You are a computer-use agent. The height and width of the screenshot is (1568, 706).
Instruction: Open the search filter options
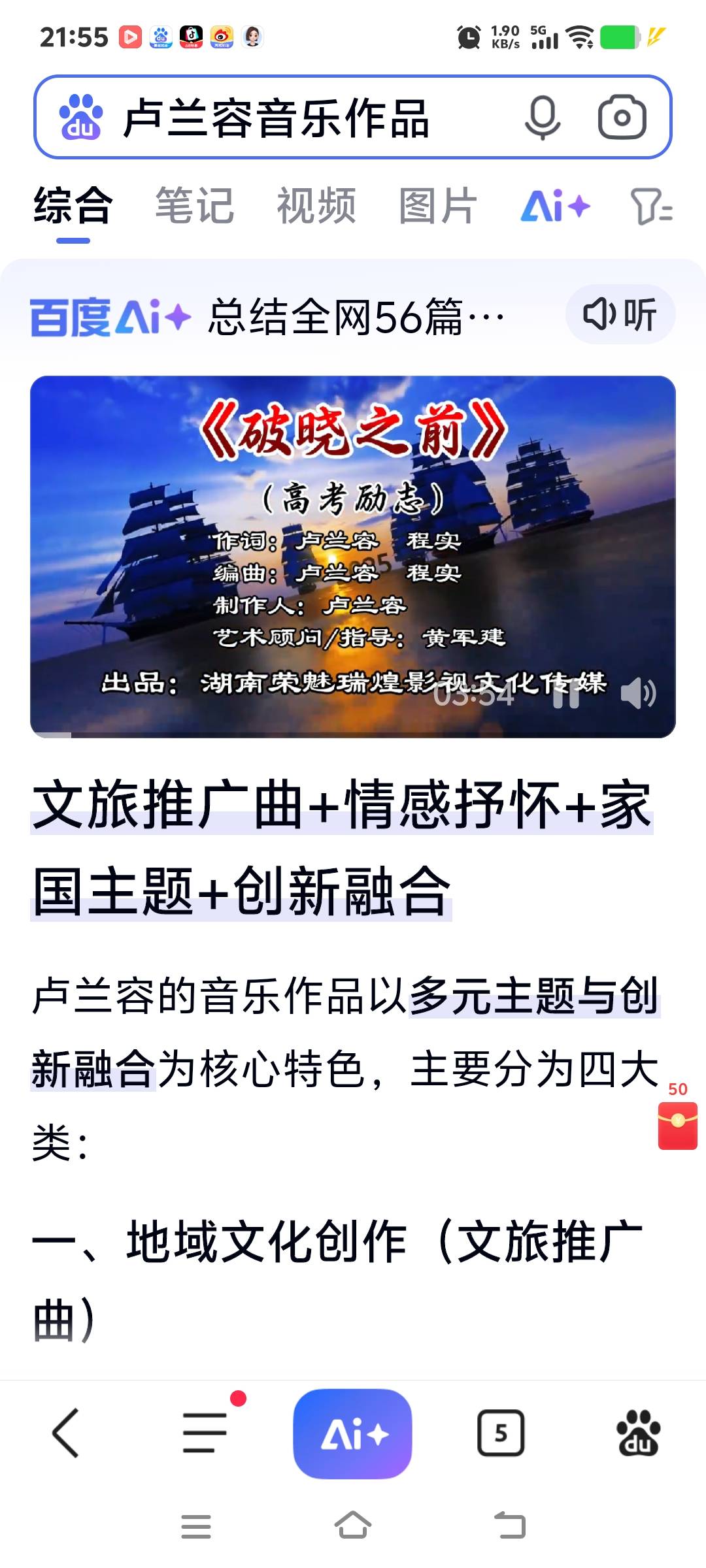651,206
